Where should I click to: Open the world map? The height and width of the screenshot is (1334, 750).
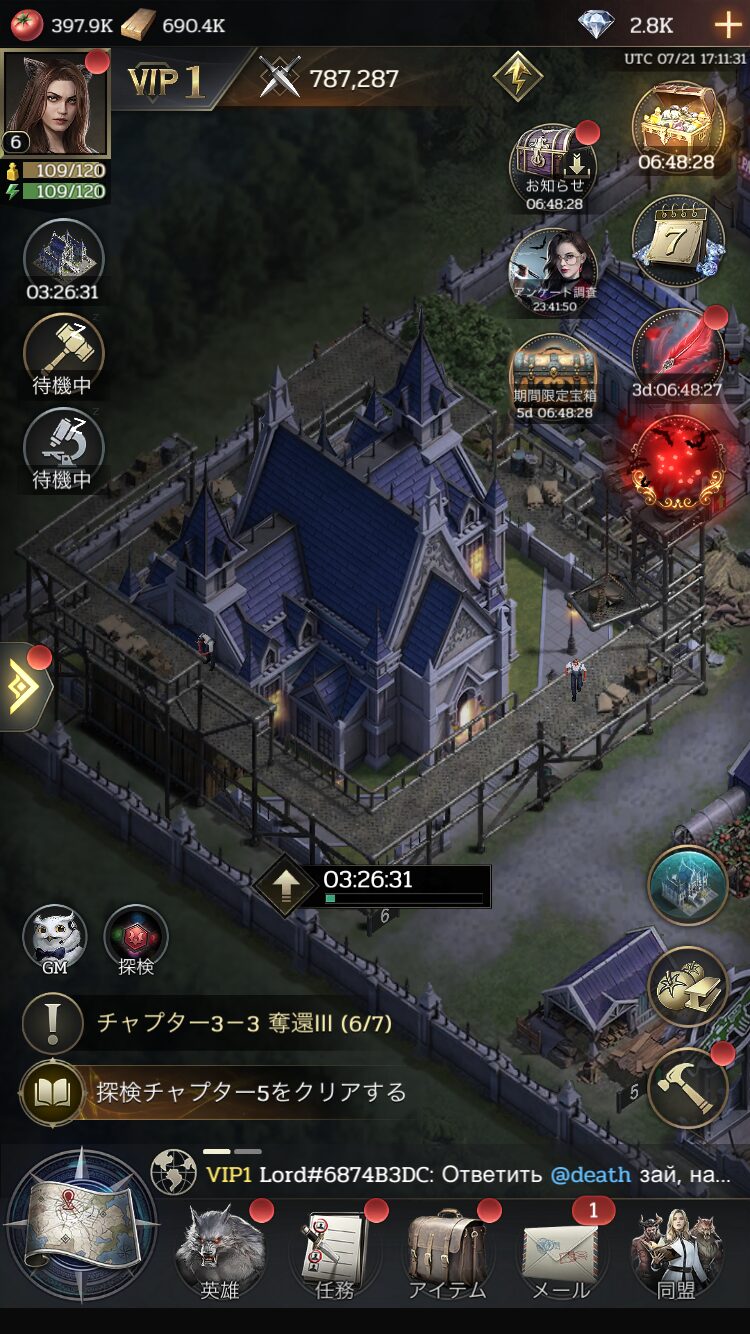[82, 1225]
